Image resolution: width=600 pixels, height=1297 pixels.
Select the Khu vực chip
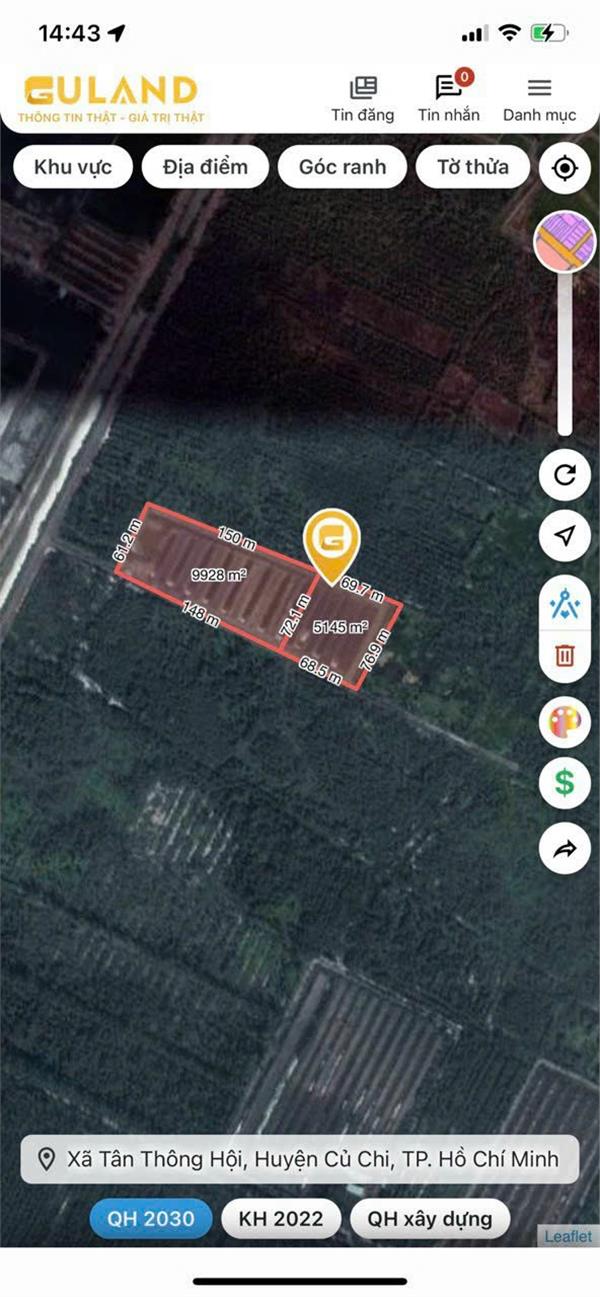tap(72, 167)
